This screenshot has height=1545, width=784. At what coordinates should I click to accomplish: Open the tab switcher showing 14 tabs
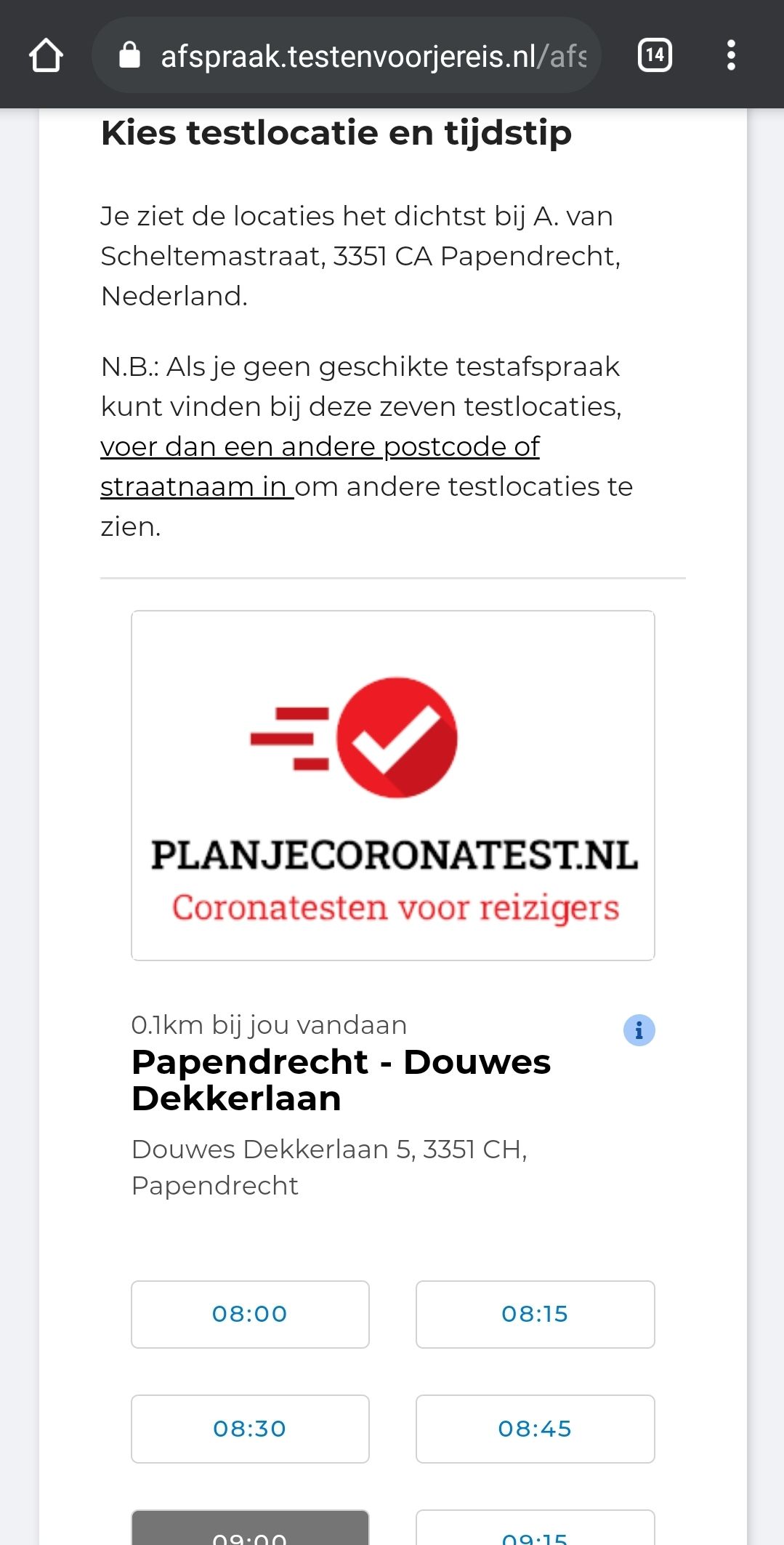click(654, 55)
